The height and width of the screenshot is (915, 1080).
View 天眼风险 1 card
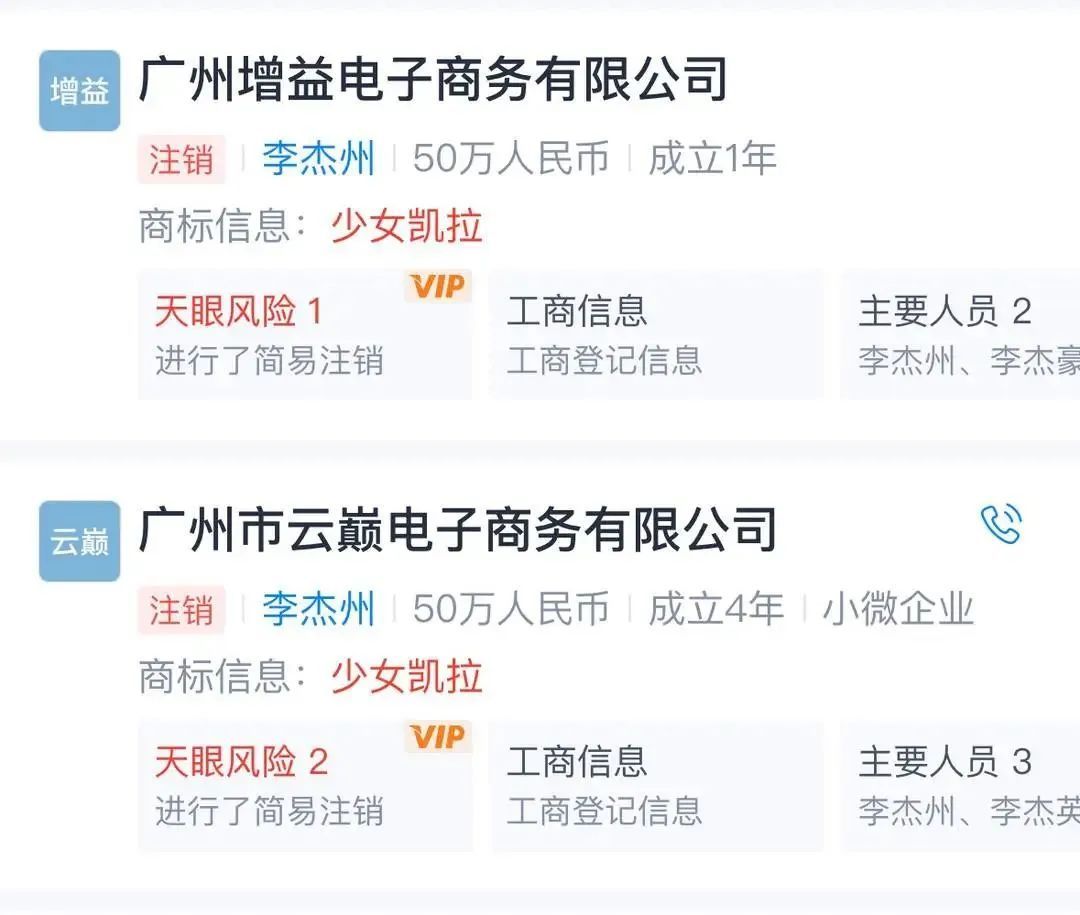tap(304, 335)
